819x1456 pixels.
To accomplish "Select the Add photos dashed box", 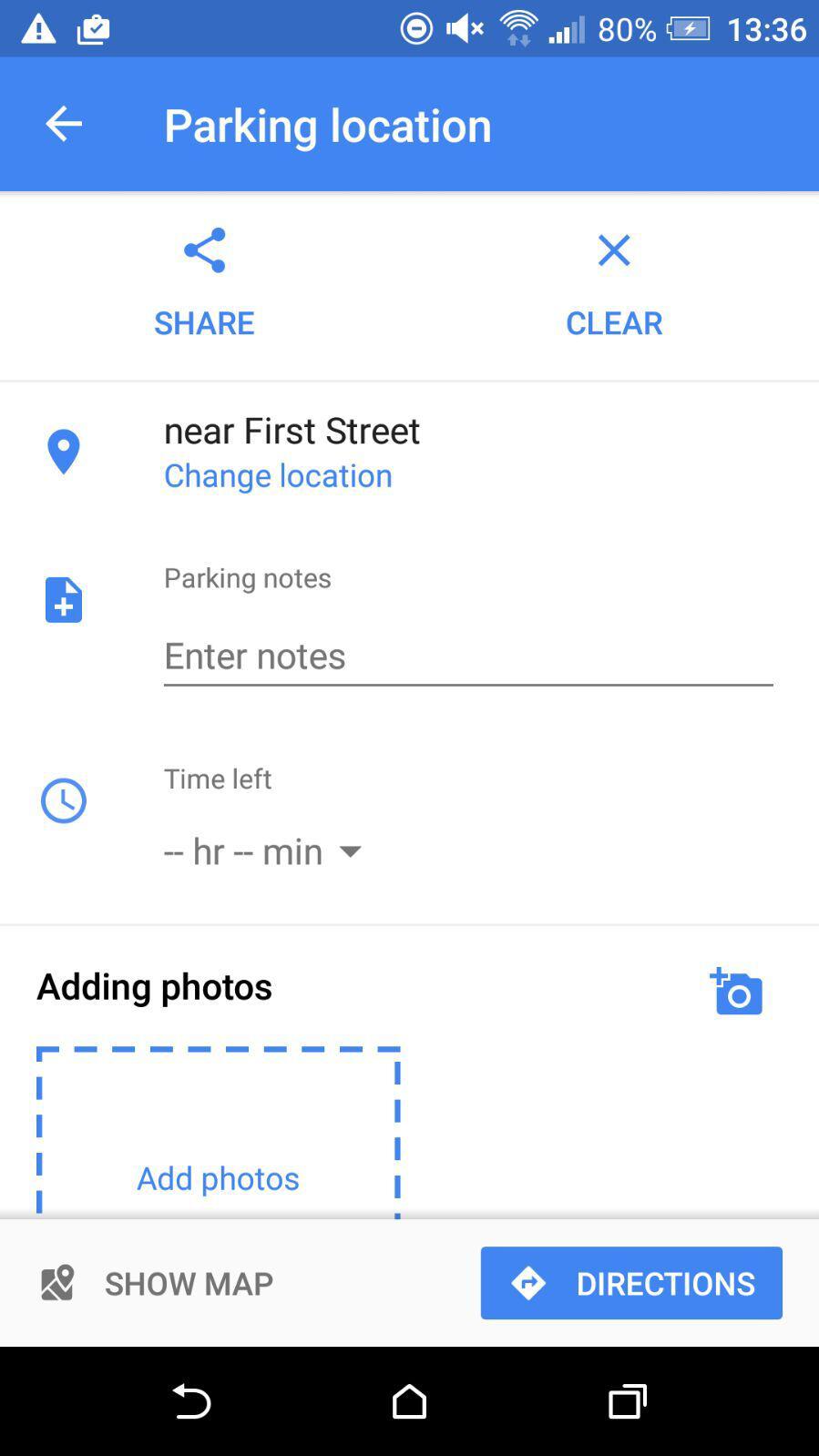I will point(218,1134).
